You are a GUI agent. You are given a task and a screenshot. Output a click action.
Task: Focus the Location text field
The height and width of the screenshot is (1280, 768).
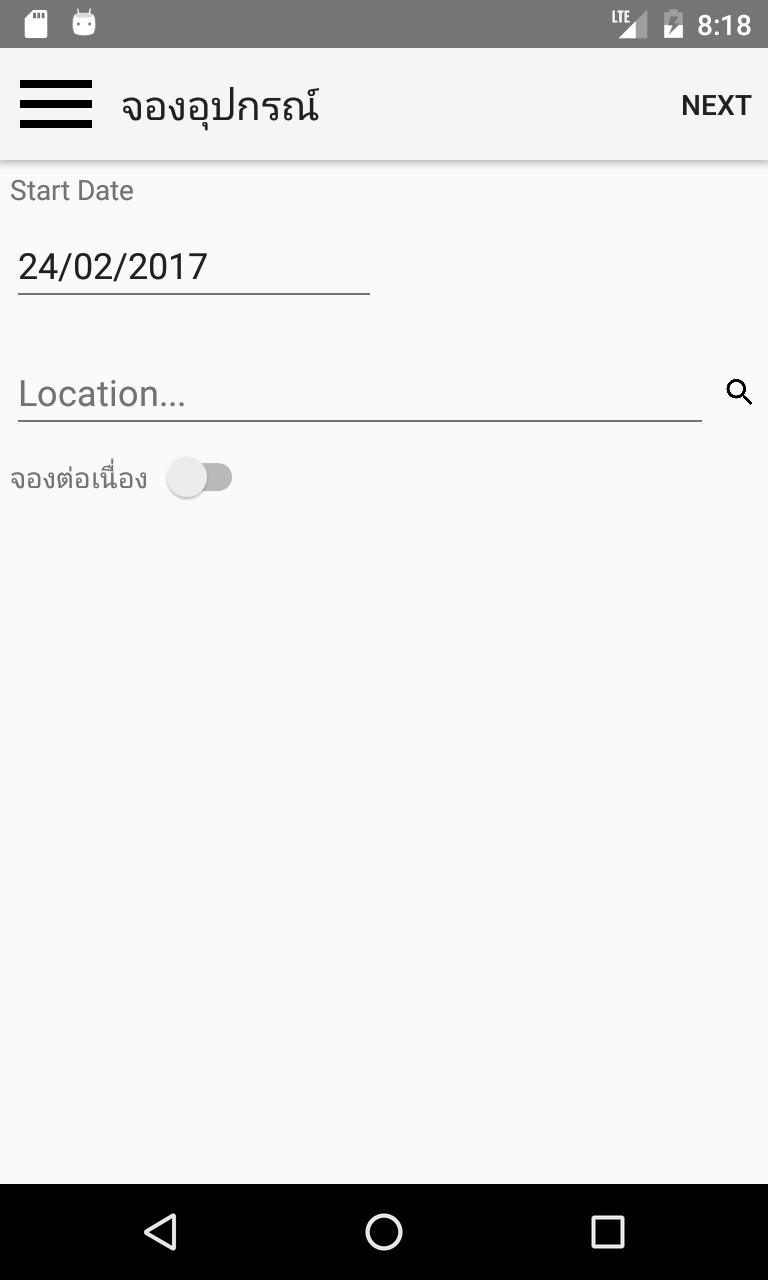click(x=359, y=393)
